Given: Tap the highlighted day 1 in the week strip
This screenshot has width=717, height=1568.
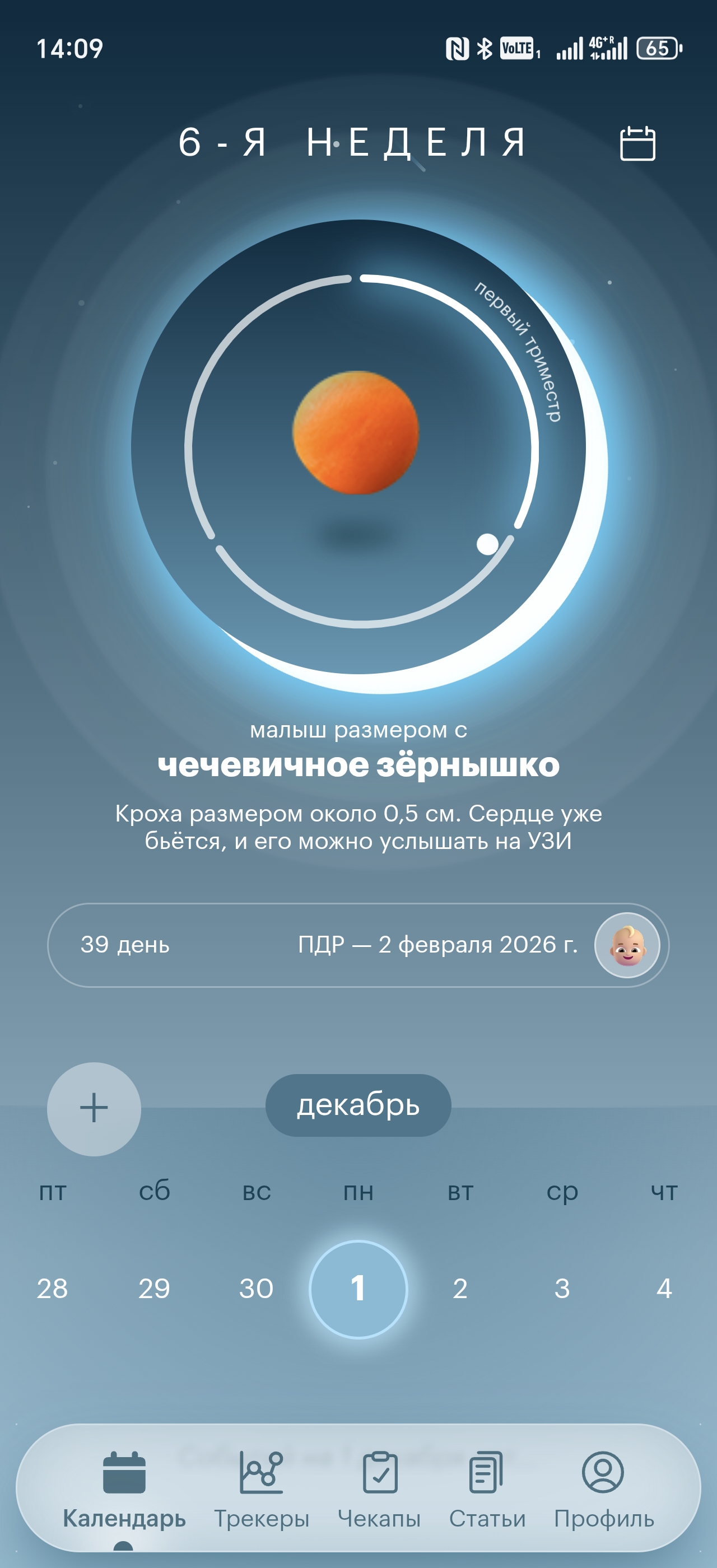Looking at the screenshot, I should (x=358, y=1289).
